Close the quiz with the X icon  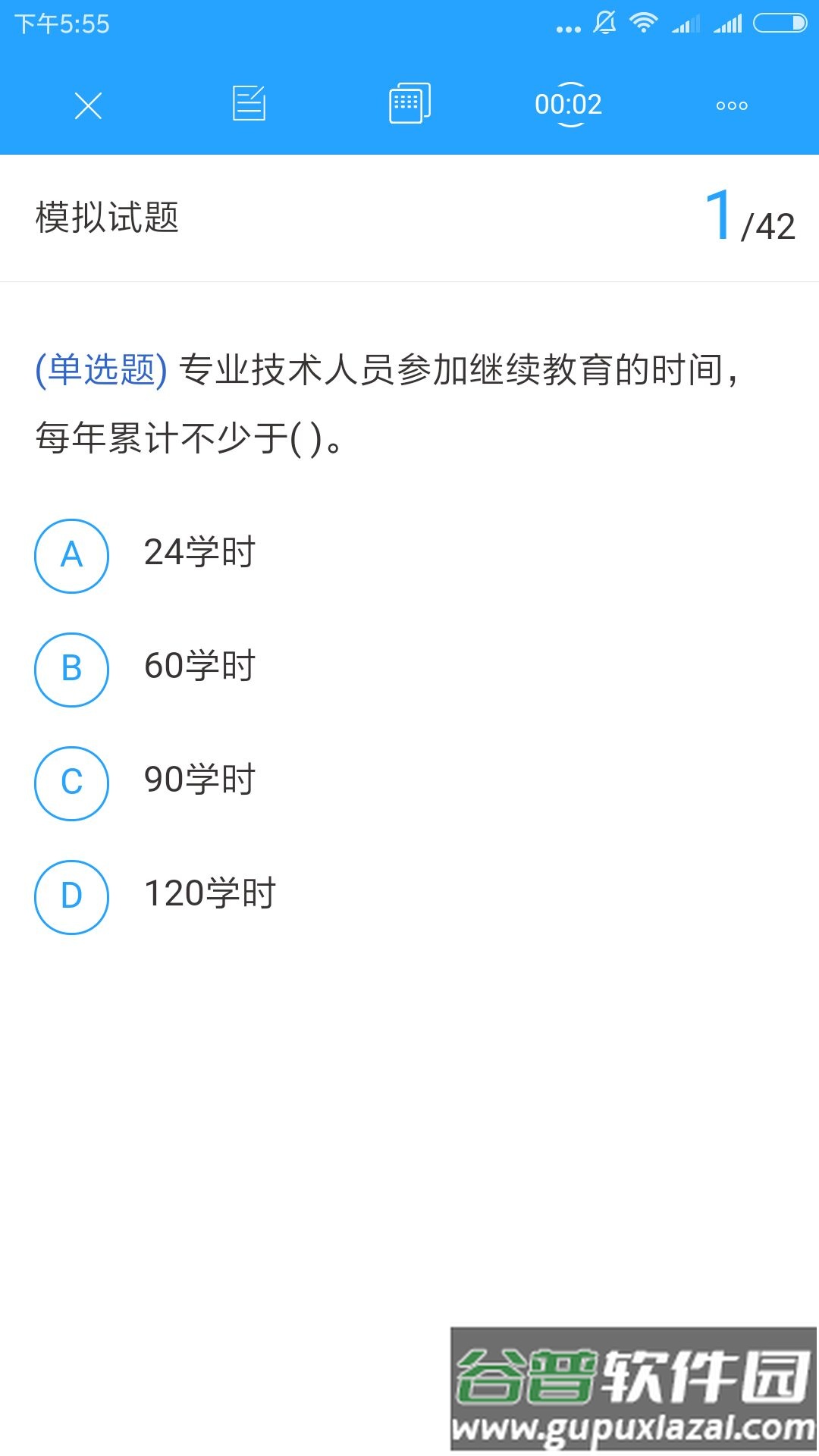pyautogui.click(x=89, y=106)
